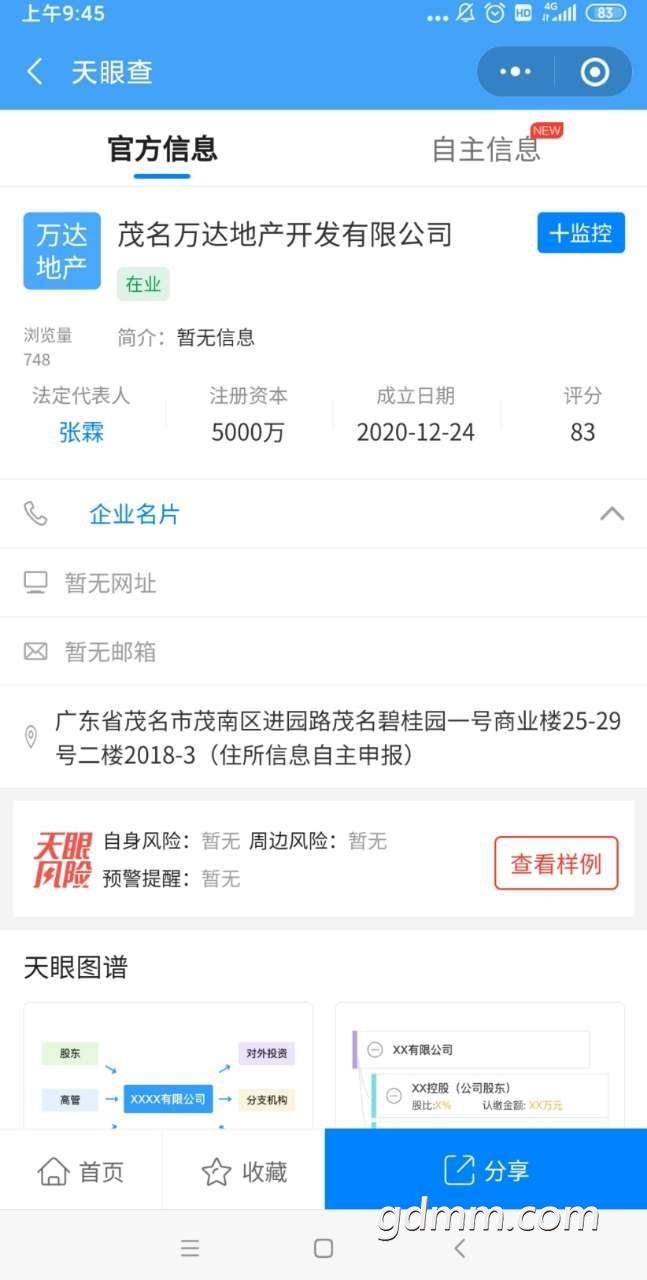The height and width of the screenshot is (1280, 647).
Task: Close the mini program with the circle icon
Action: tap(594, 72)
